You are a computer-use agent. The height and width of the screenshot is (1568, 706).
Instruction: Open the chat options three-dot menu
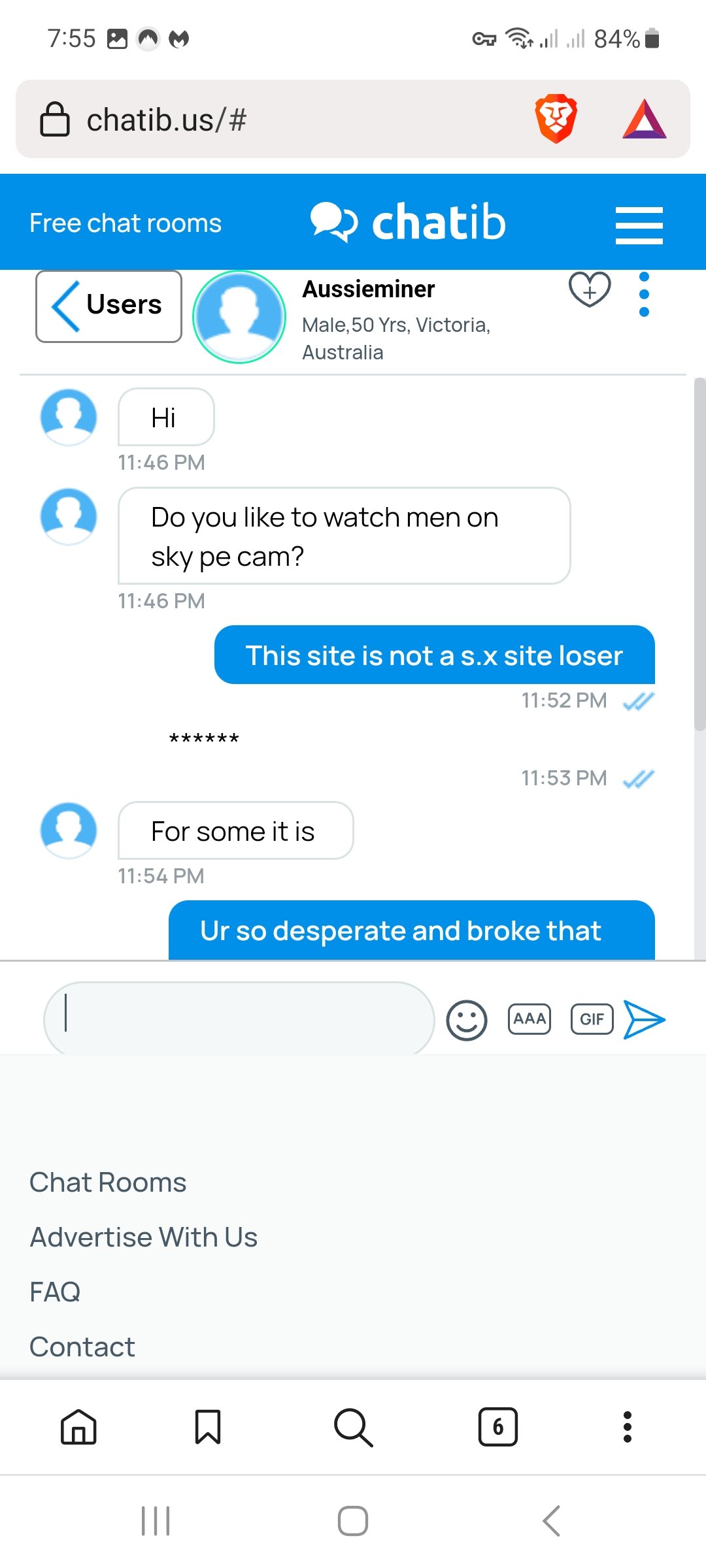644,295
